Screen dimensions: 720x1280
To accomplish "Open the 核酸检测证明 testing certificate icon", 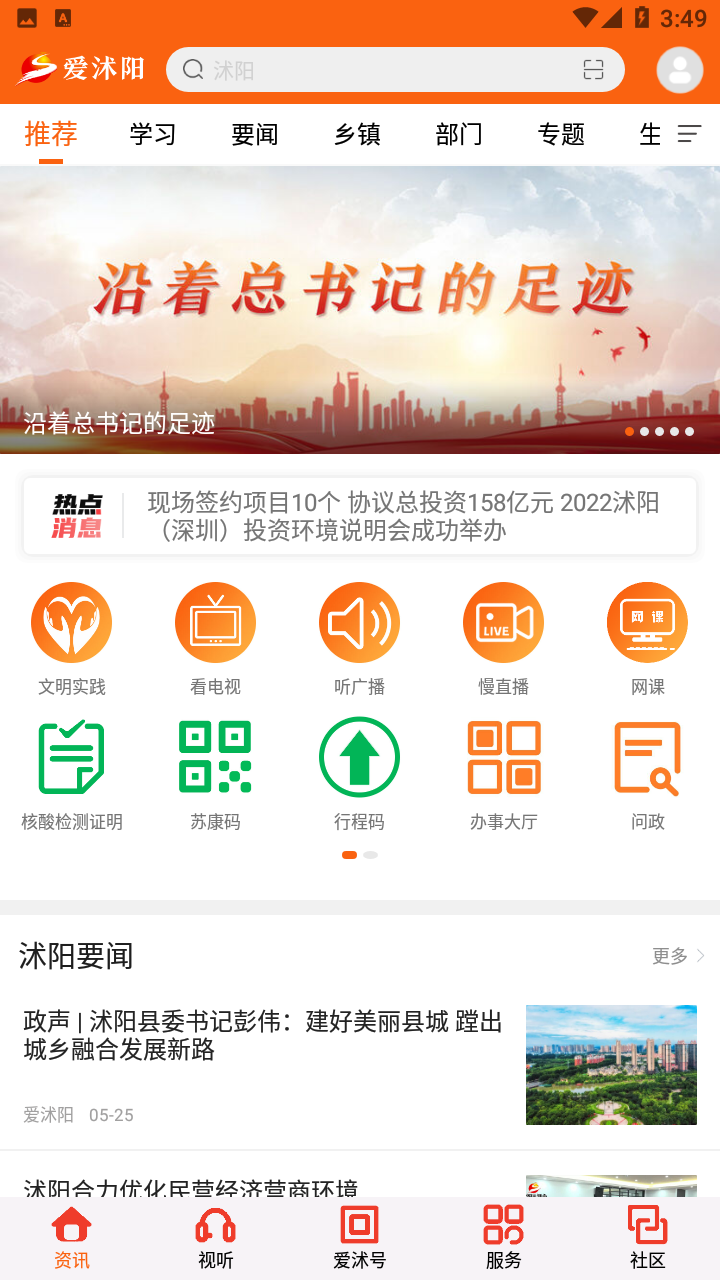I will tap(71, 757).
